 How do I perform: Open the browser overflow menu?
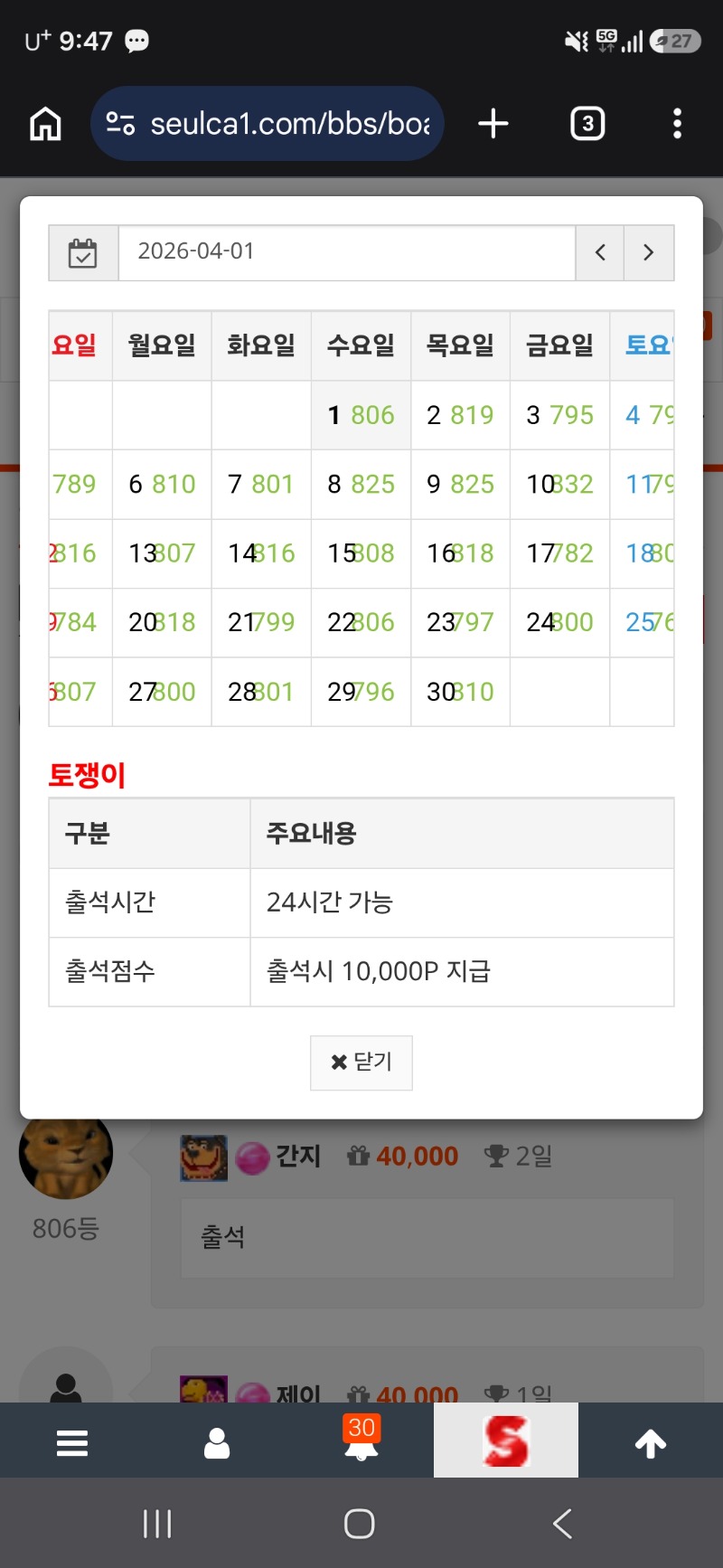(x=677, y=124)
